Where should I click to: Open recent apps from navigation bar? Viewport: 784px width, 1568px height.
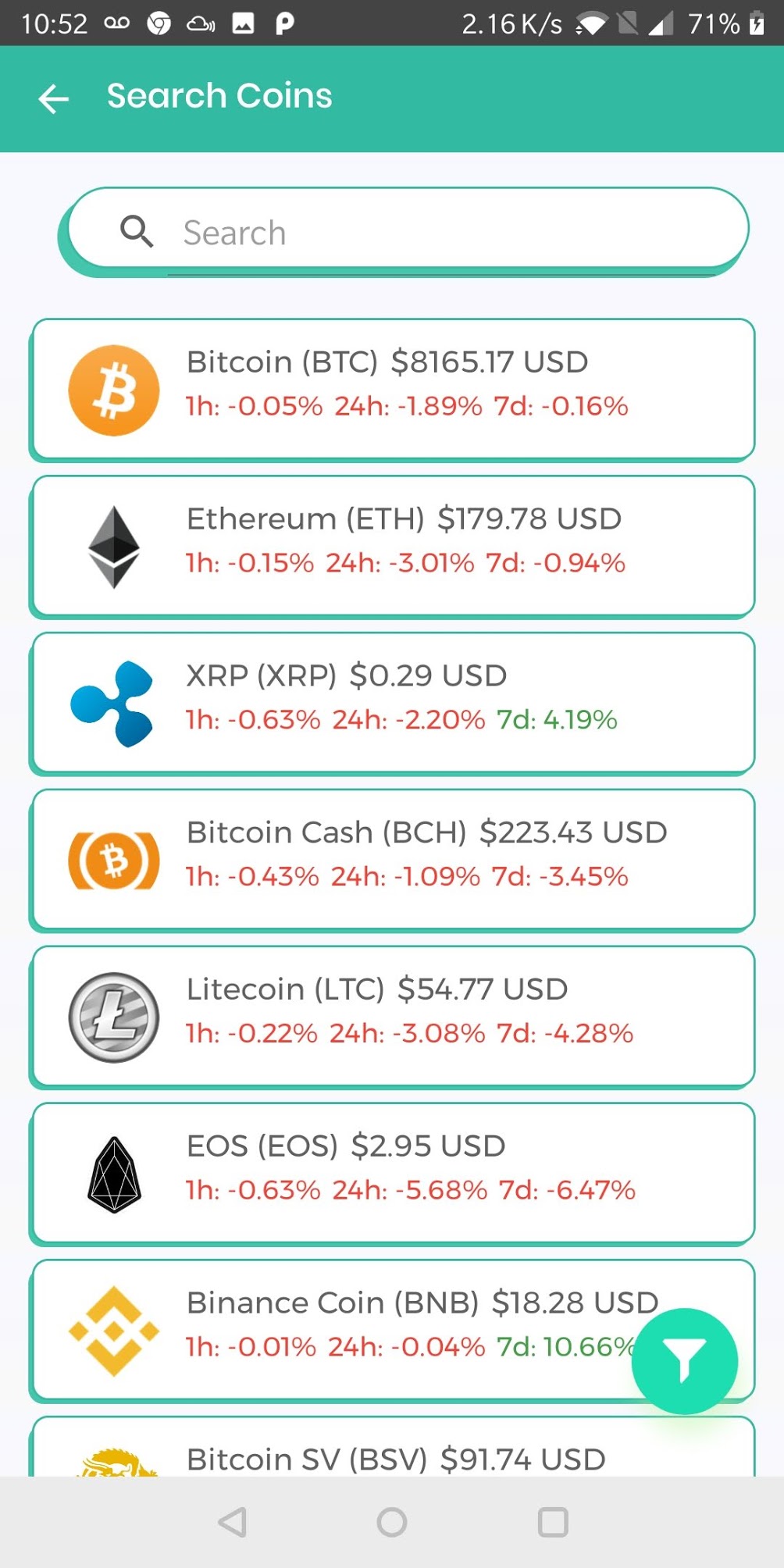click(553, 1521)
